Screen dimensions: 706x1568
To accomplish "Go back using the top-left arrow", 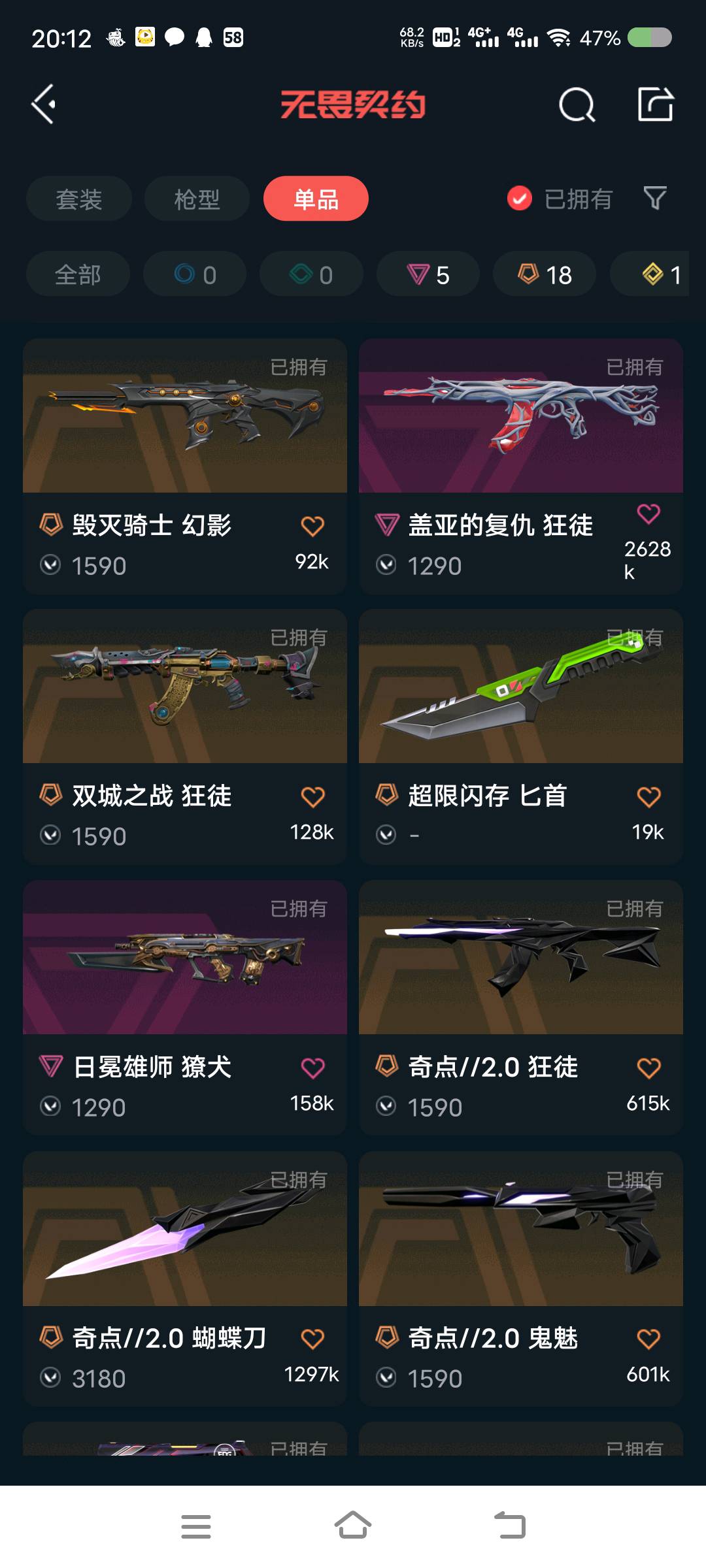I will (x=44, y=105).
